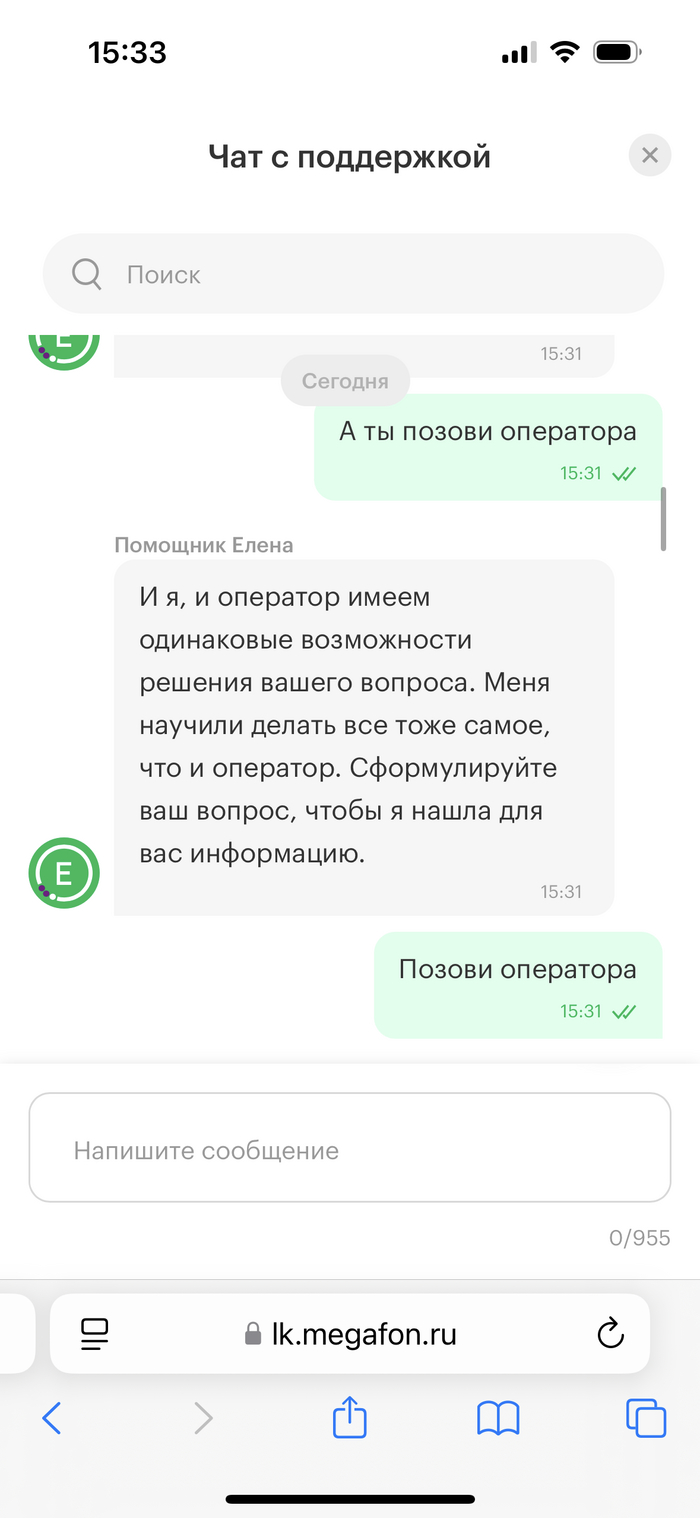Tap the lk.megafon.ru address bar
Image resolution: width=700 pixels, height=1518 pixels.
pos(350,1333)
